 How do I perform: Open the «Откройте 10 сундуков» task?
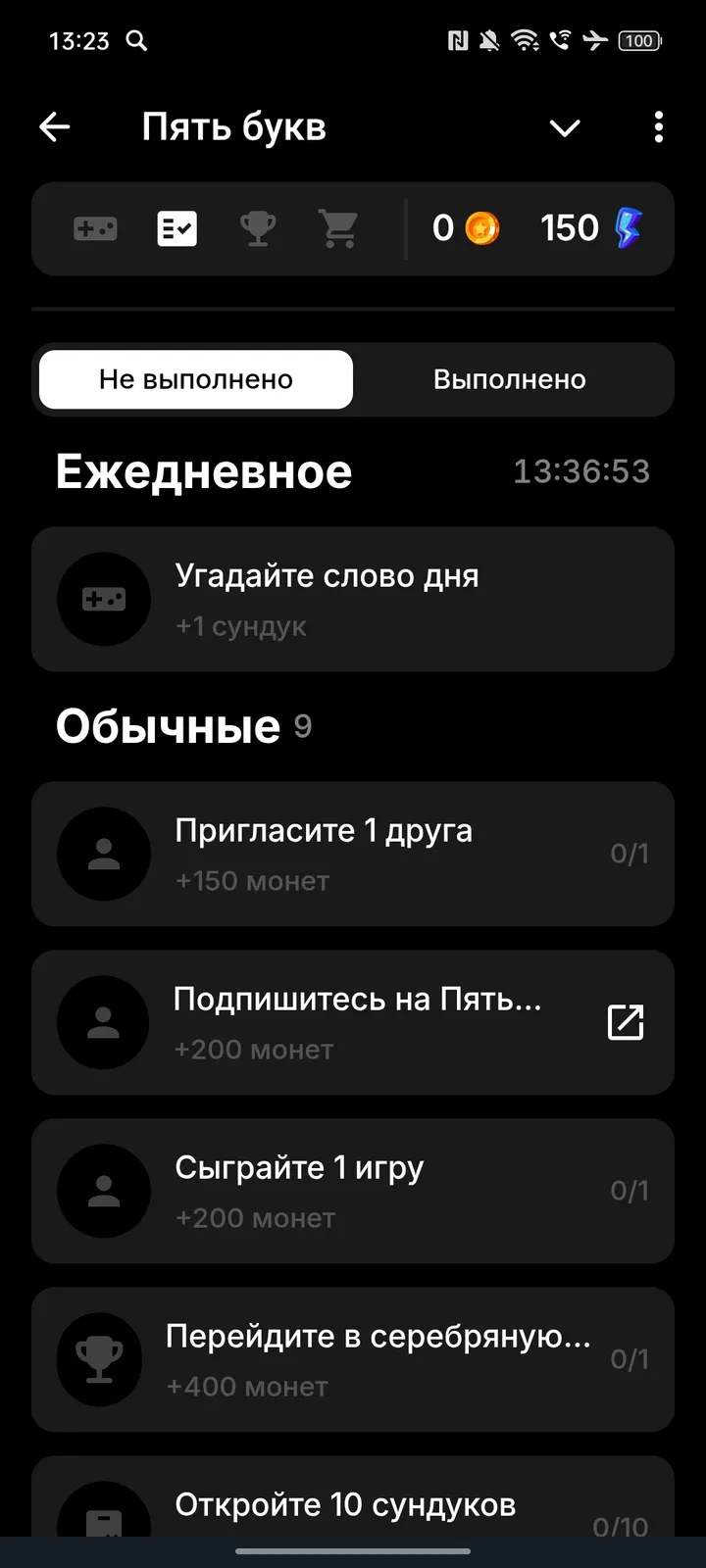(x=353, y=1504)
